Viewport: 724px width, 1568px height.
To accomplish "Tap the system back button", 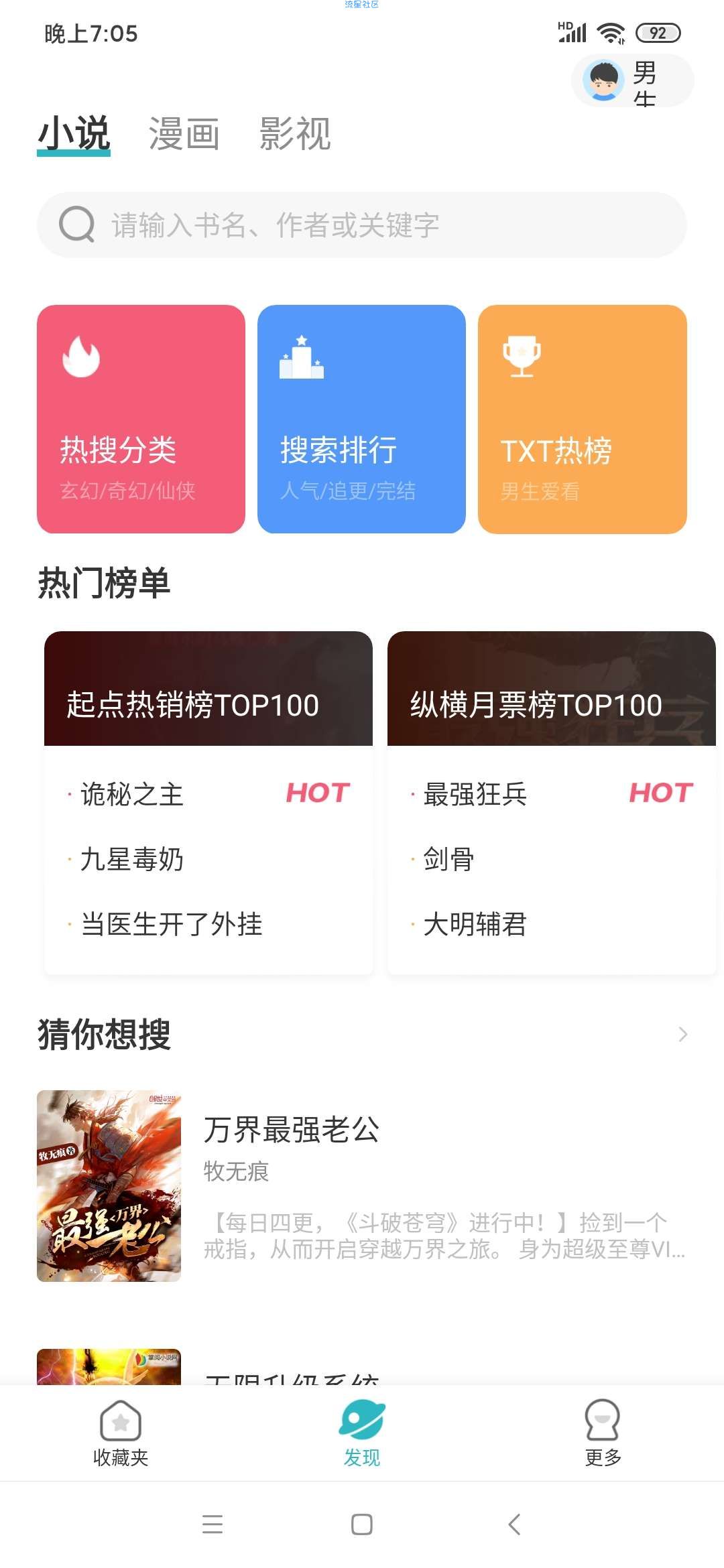I will (514, 1524).
